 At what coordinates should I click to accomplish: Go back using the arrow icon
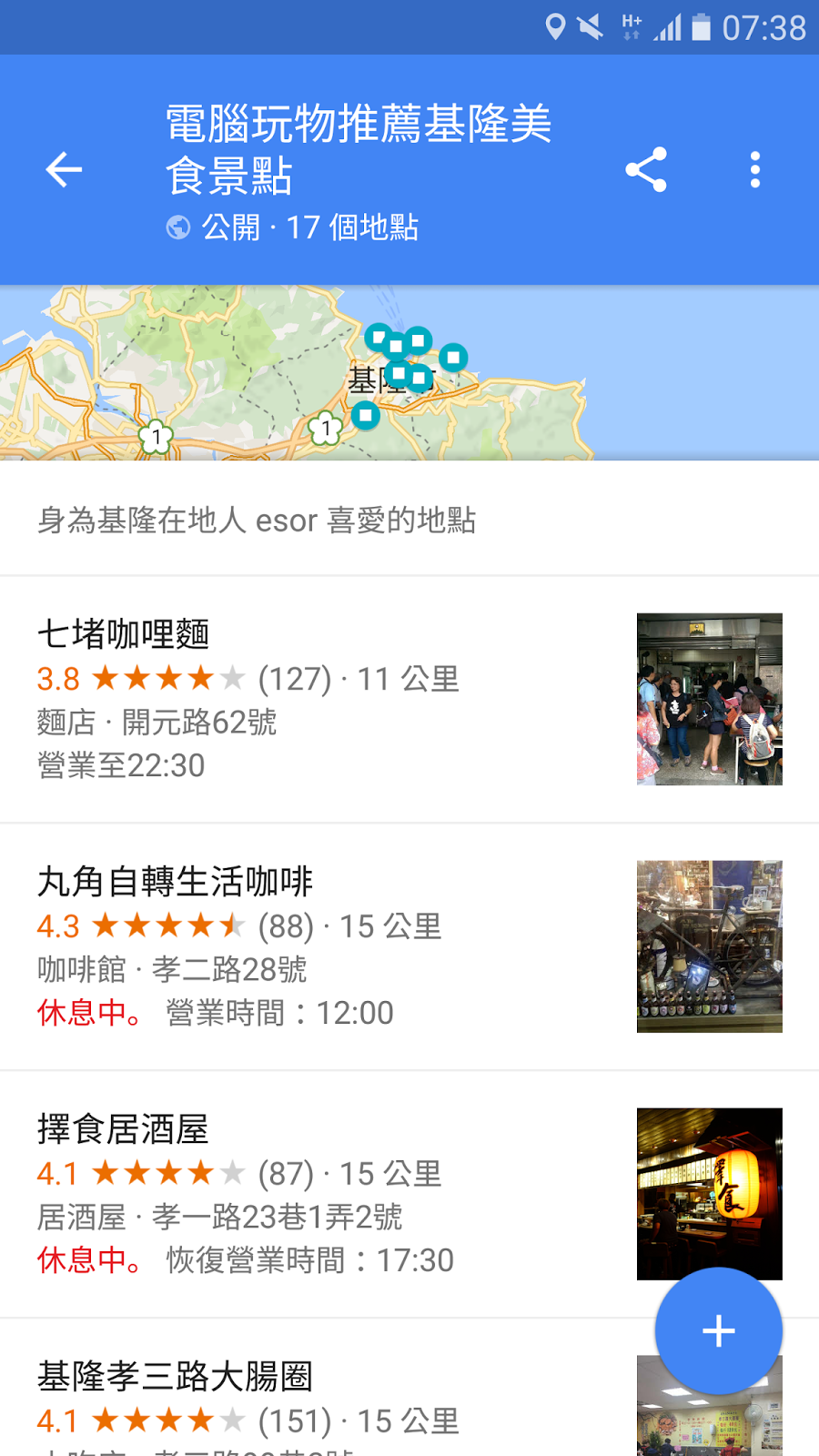coord(64,170)
